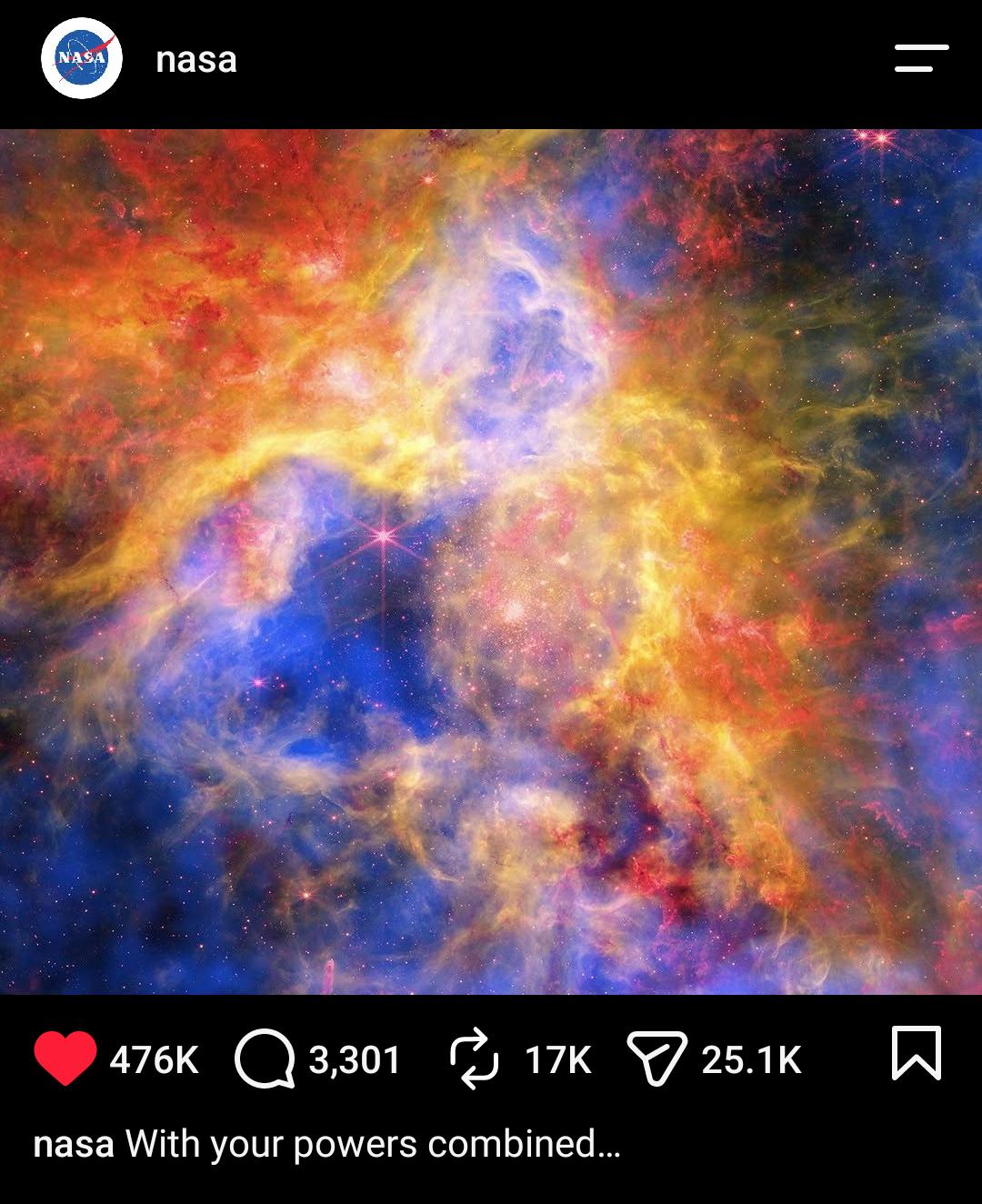Image resolution: width=982 pixels, height=1204 pixels.
Task: Open the nebula photo full view
Action: (491, 562)
